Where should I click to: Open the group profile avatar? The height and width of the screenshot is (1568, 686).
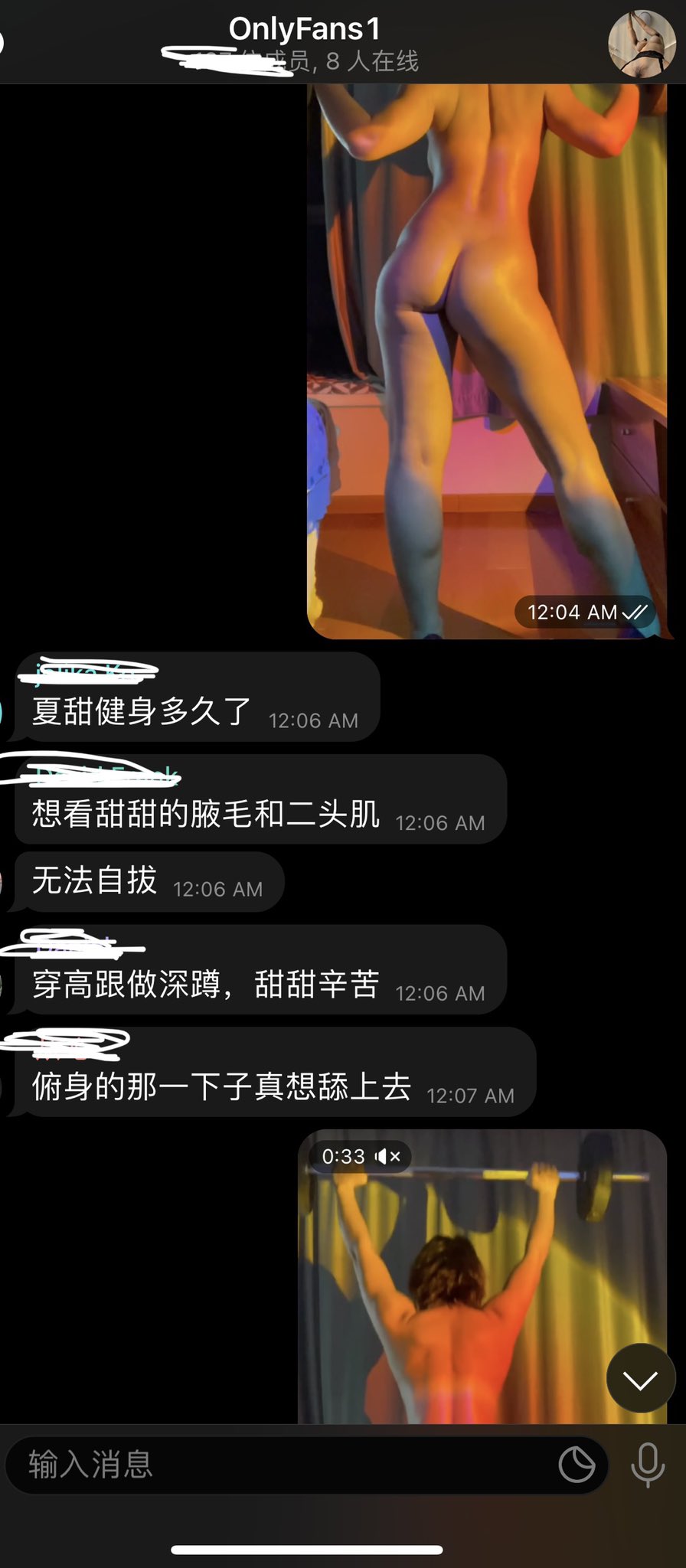642,44
